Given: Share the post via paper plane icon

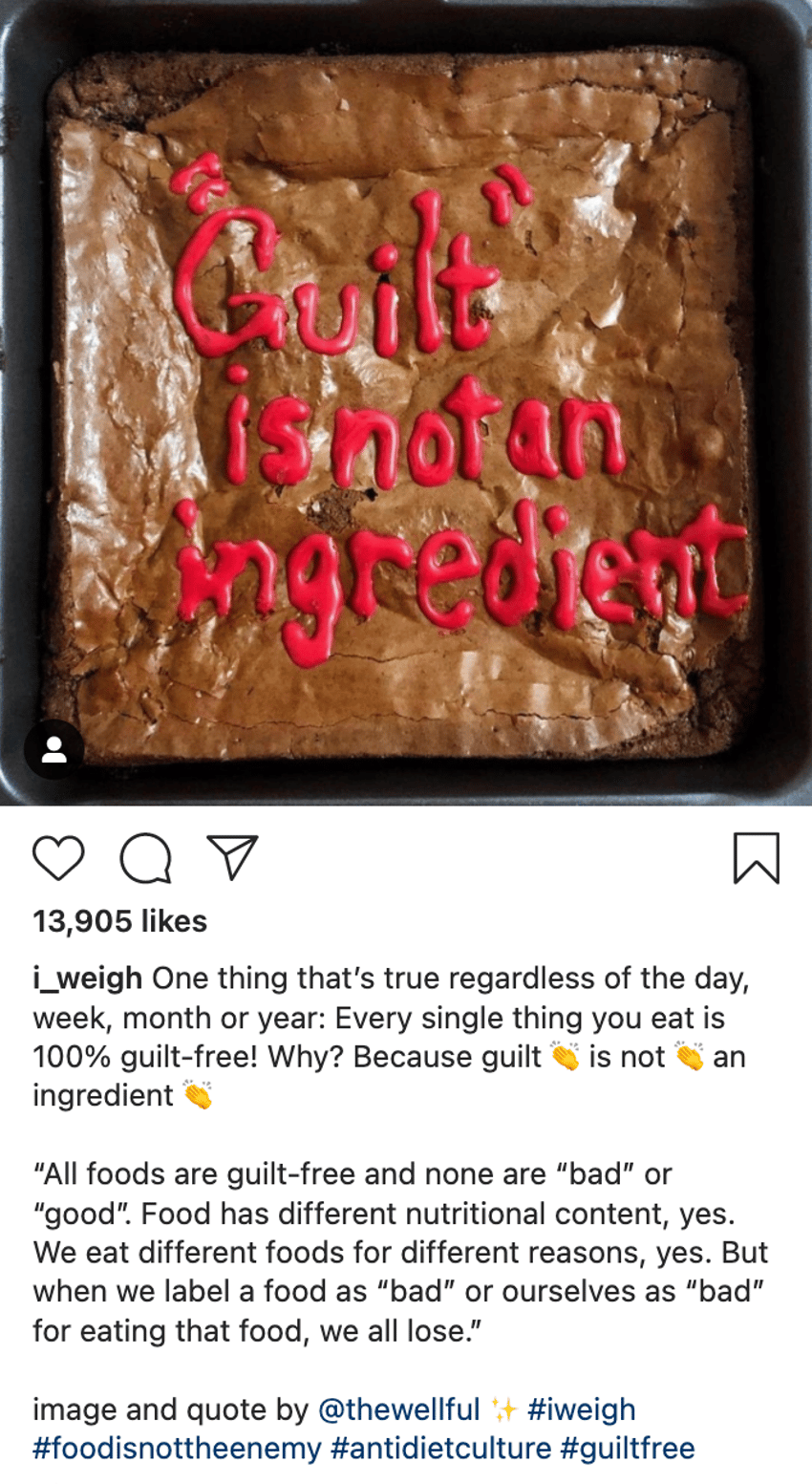Looking at the screenshot, I should click(232, 857).
